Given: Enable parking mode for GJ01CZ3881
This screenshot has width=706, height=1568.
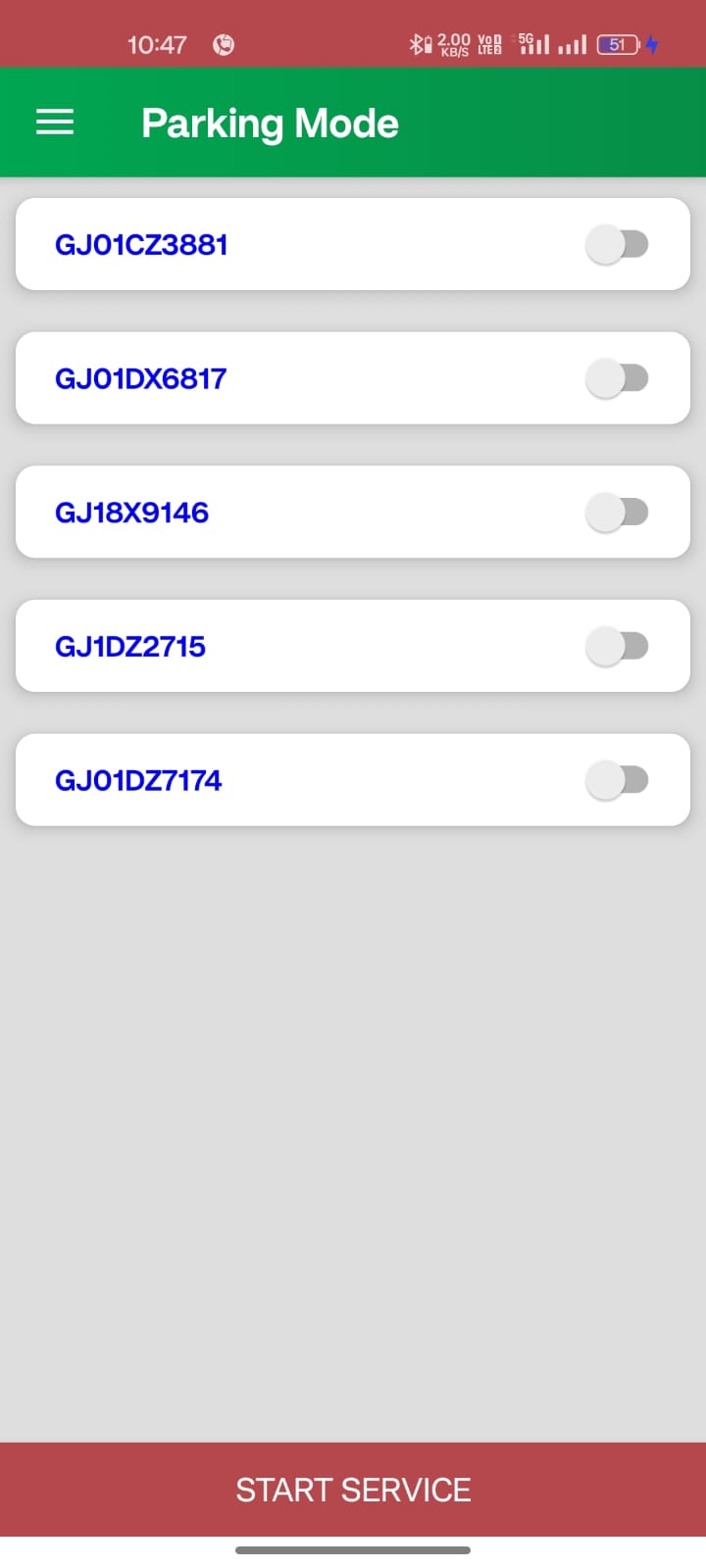Looking at the screenshot, I should pos(617,244).
